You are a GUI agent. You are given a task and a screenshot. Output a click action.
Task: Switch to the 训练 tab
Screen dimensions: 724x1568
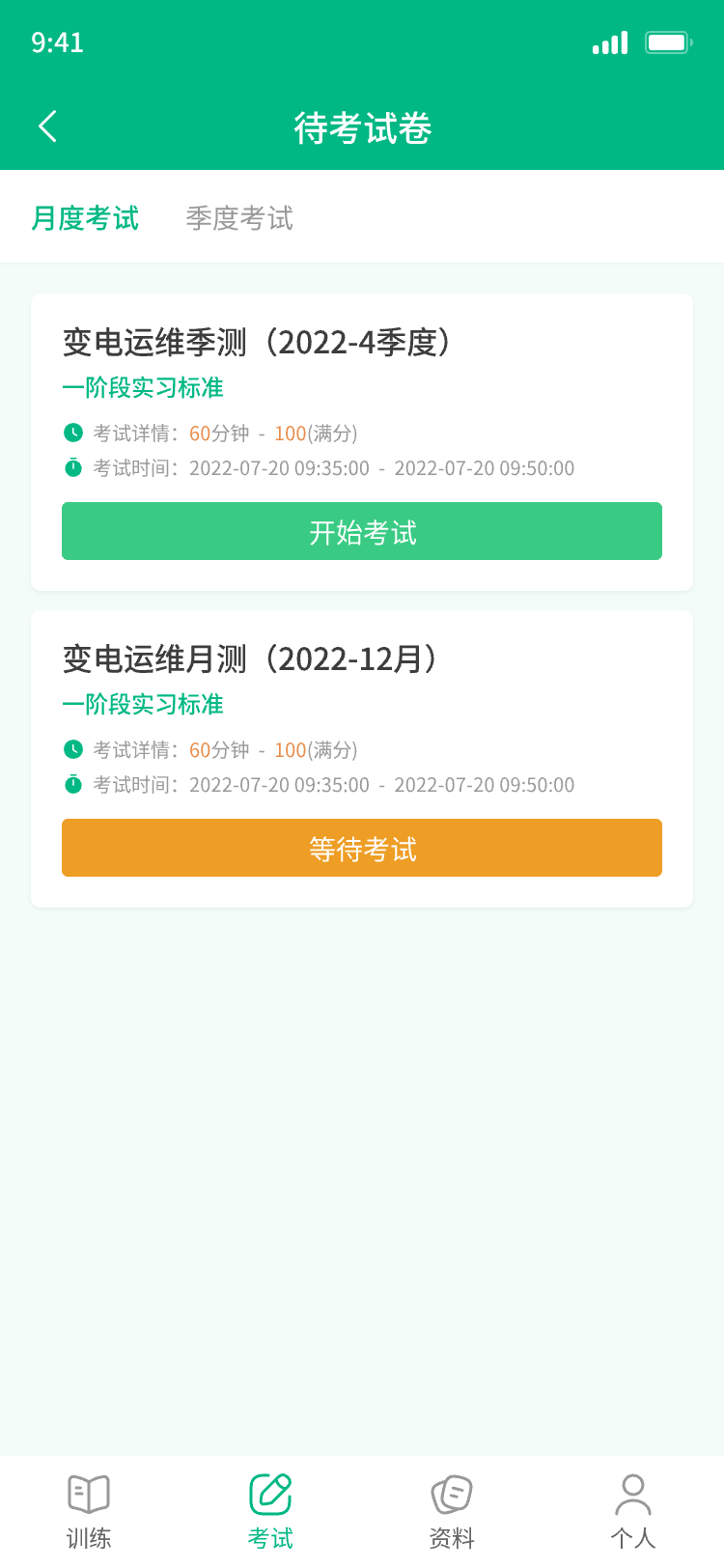point(89,1511)
